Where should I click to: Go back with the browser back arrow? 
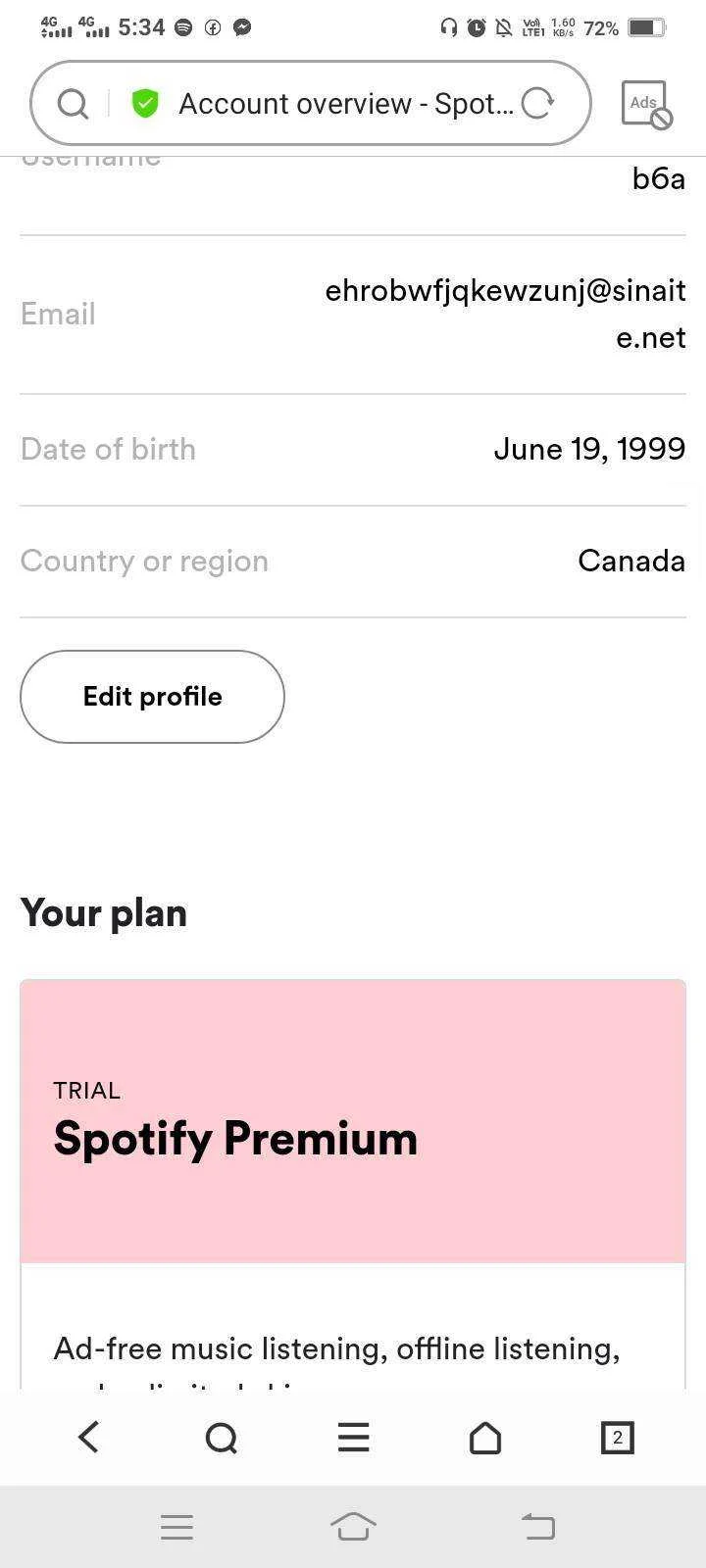[x=88, y=1438]
